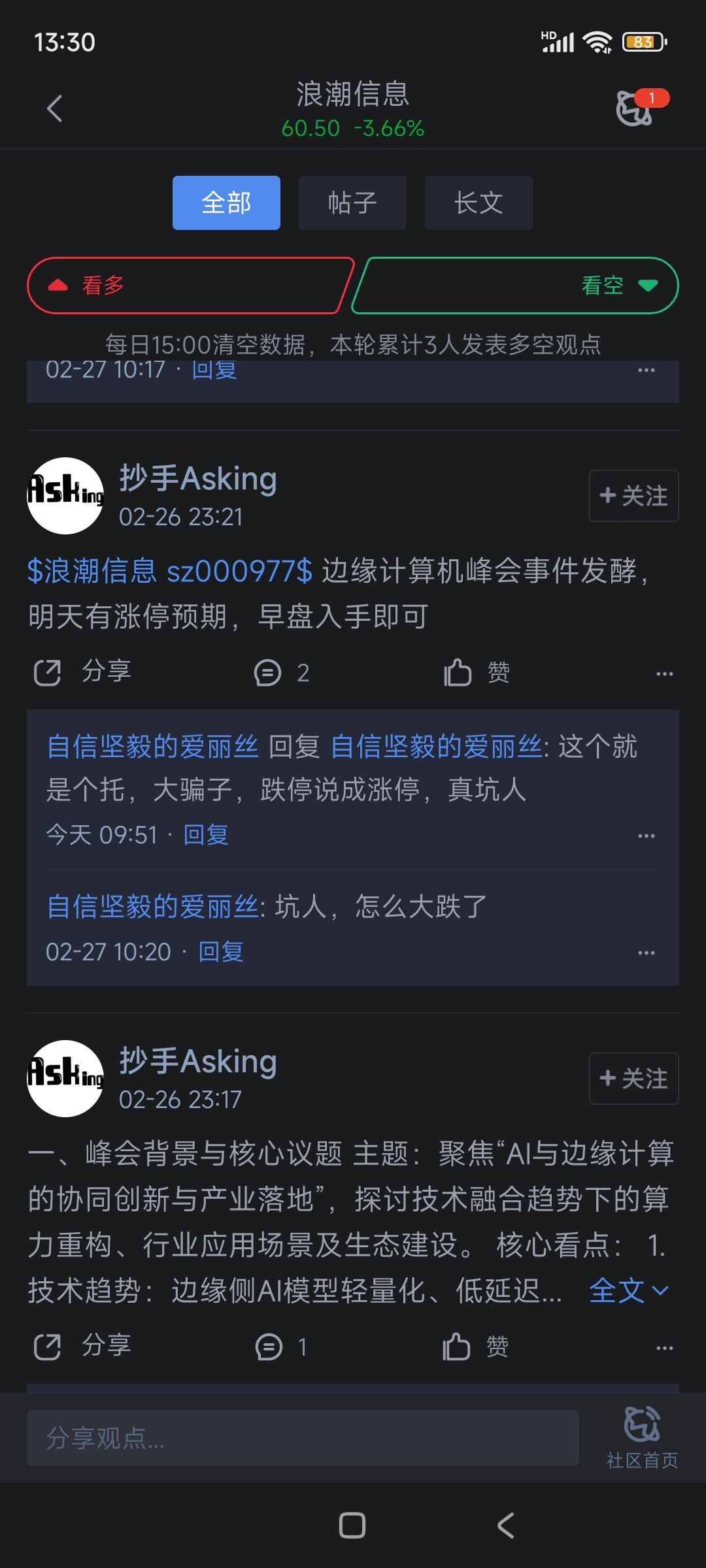Share the 边缘计算机峰会 post
Image resolution: width=706 pixels, height=1568 pixels.
point(82,672)
